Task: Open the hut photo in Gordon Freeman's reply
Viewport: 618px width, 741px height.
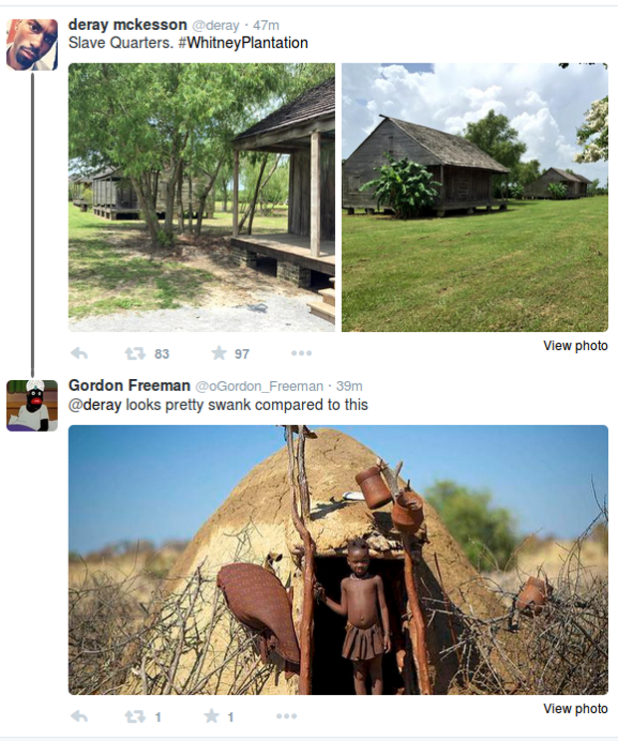Action: 337,560
